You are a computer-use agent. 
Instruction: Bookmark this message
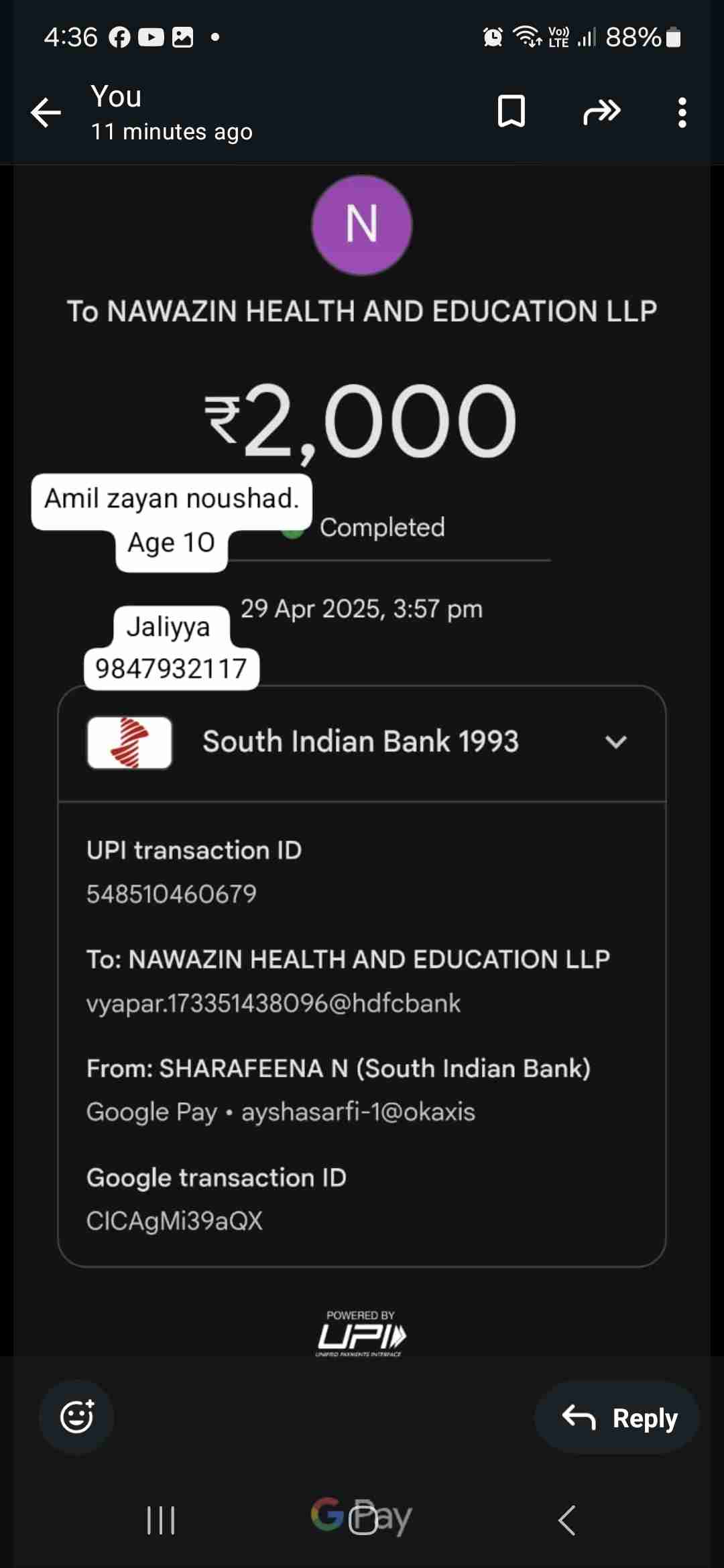click(511, 111)
